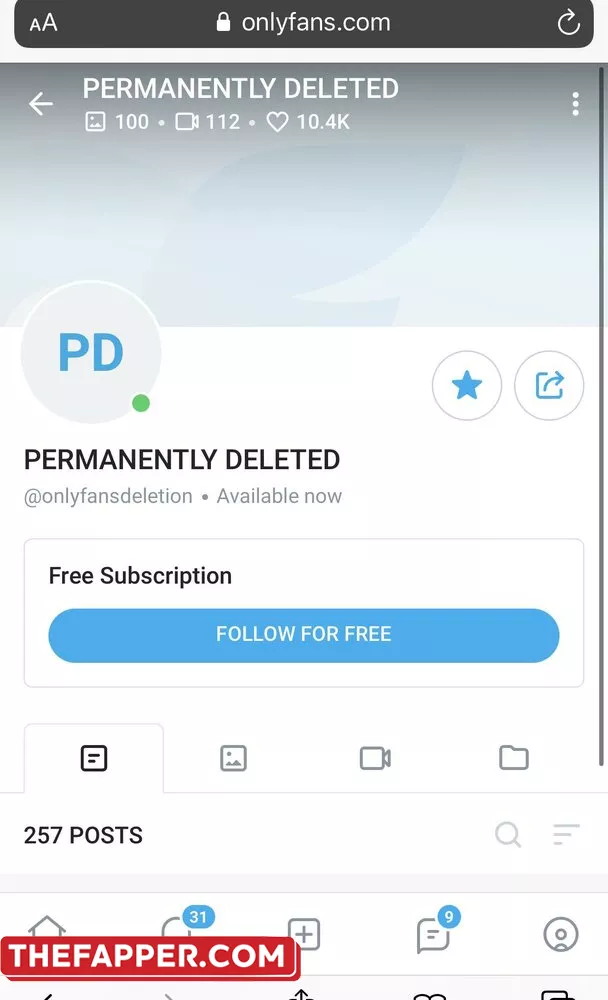Open the new post plus button
Image resolution: width=608 pixels, height=1000 pixels.
pos(304,934)
